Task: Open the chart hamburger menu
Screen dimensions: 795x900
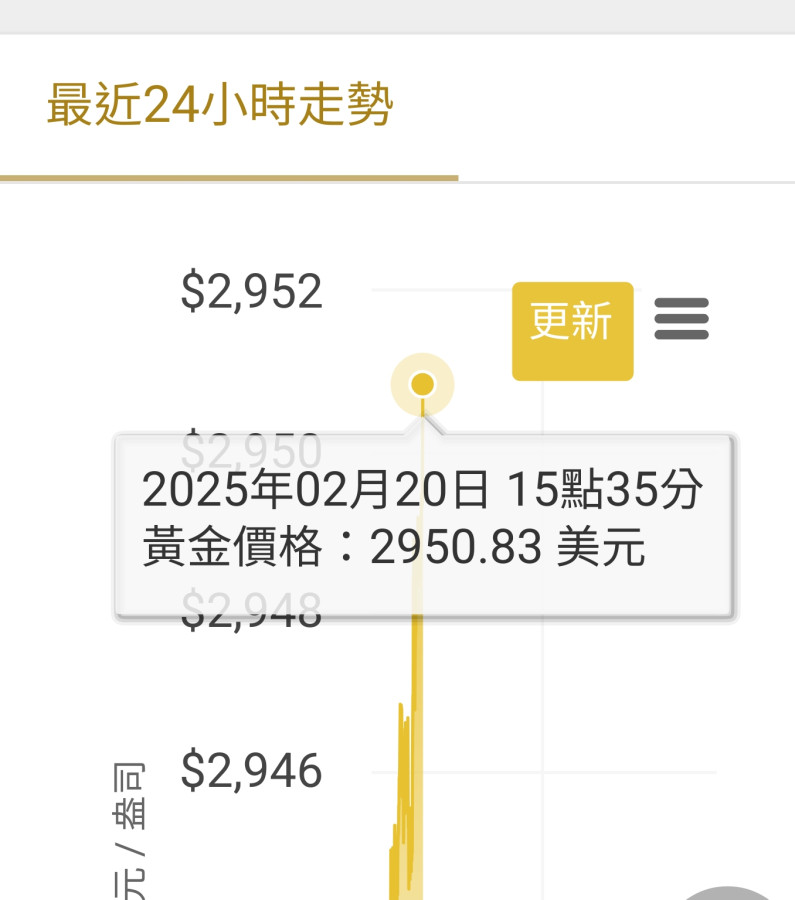Action: tap(682, 319)
